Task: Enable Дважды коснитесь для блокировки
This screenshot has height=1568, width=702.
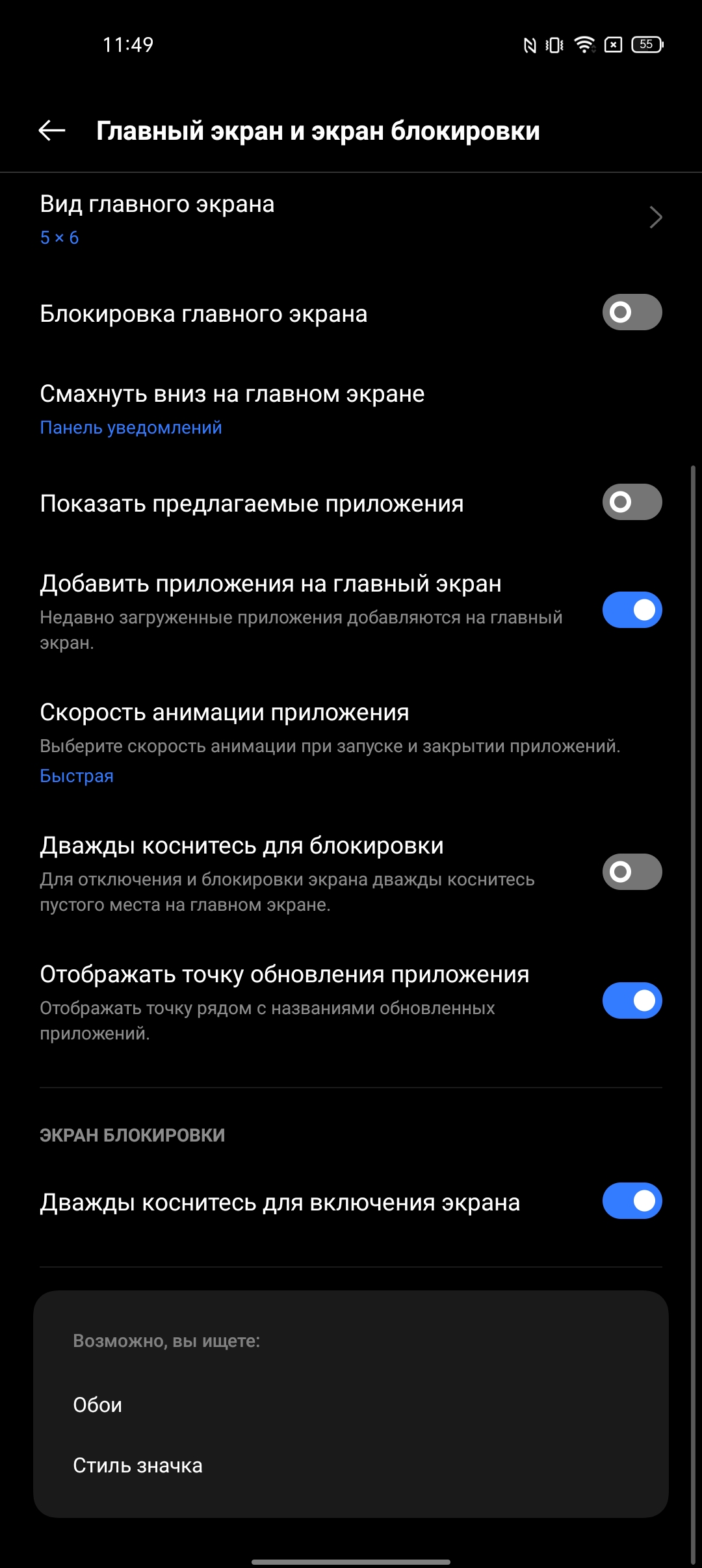Action: 631,872
